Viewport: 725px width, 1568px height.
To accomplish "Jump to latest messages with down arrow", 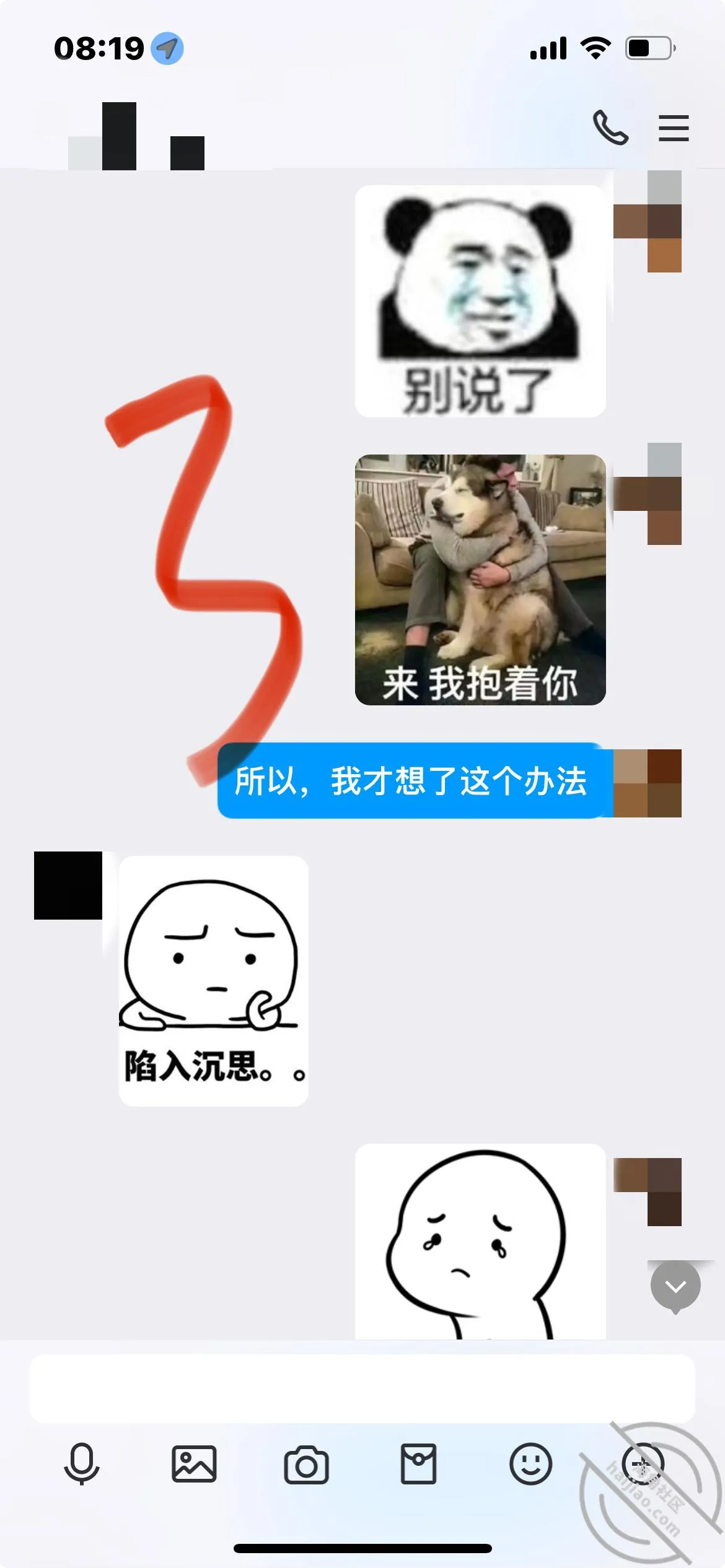I will tap(675, 1286).
